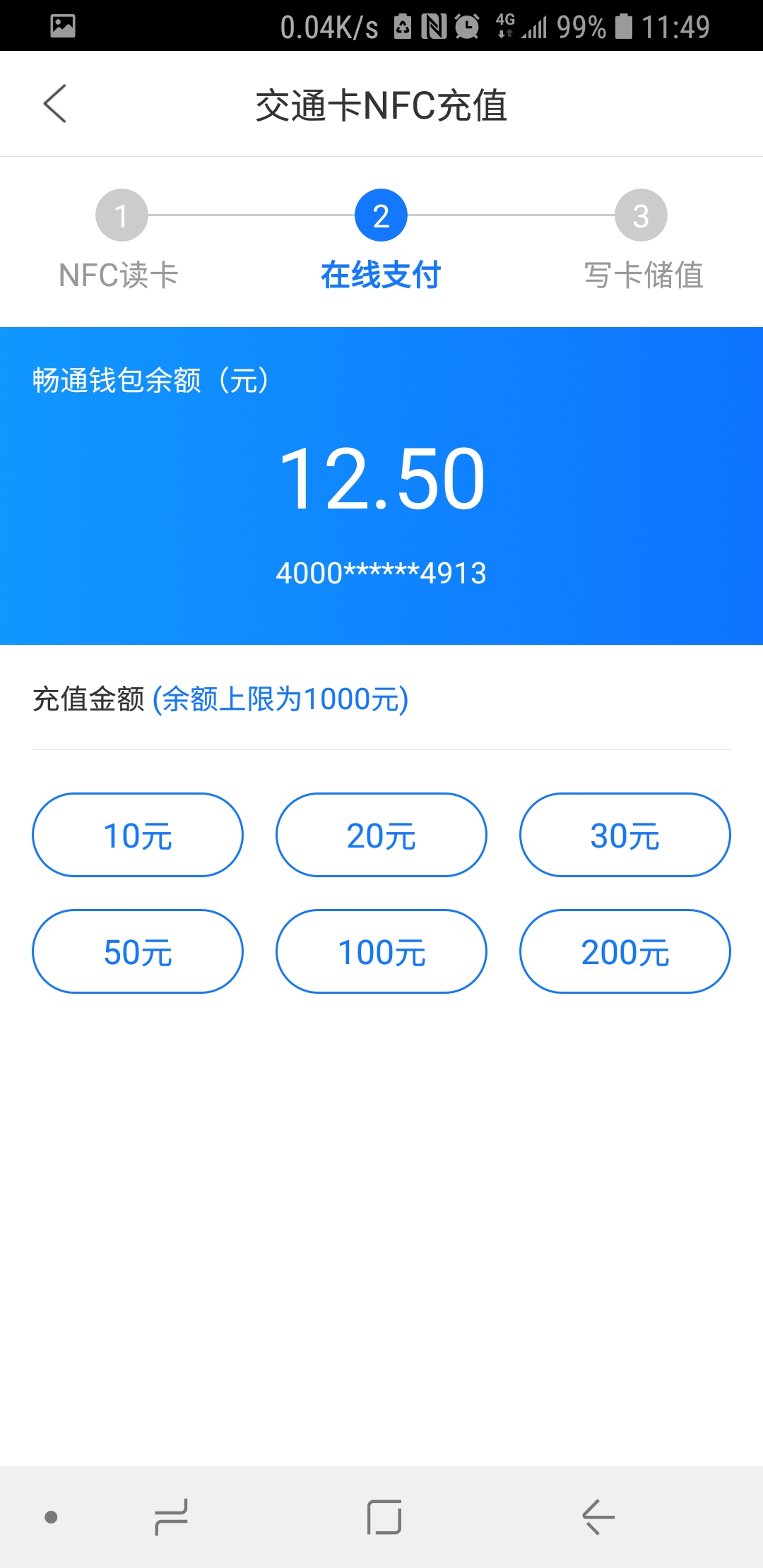The height and width of the screenshot is (1568, 763).
Task: Pick the 30元 recharge option
Action: [x=625, y=835]
